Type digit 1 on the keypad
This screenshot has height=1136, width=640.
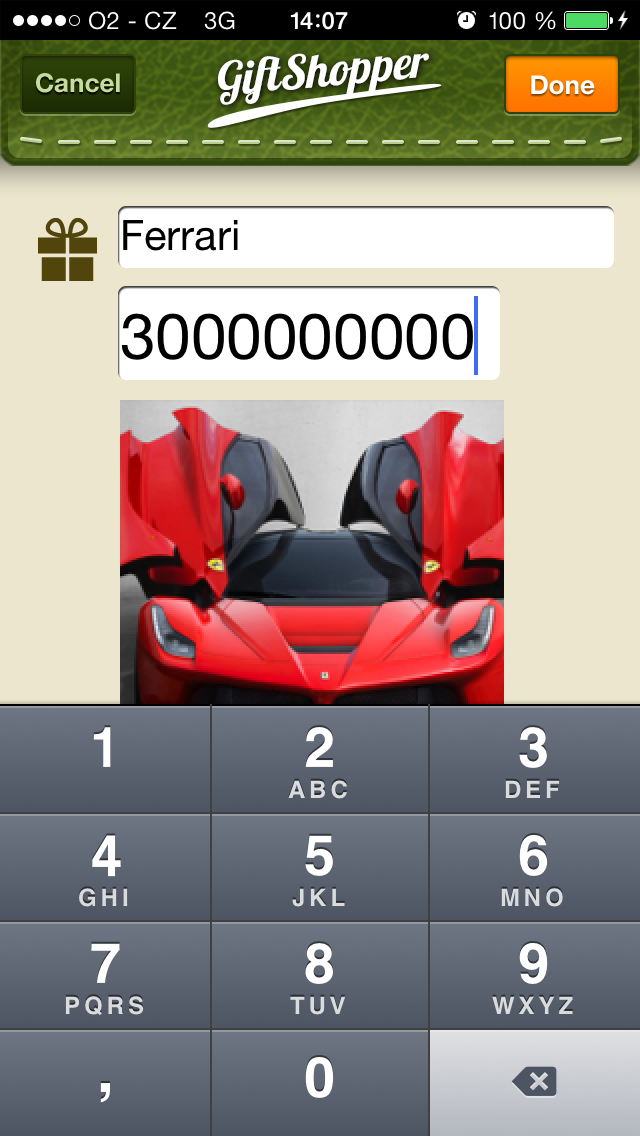(x=105, y=760)
